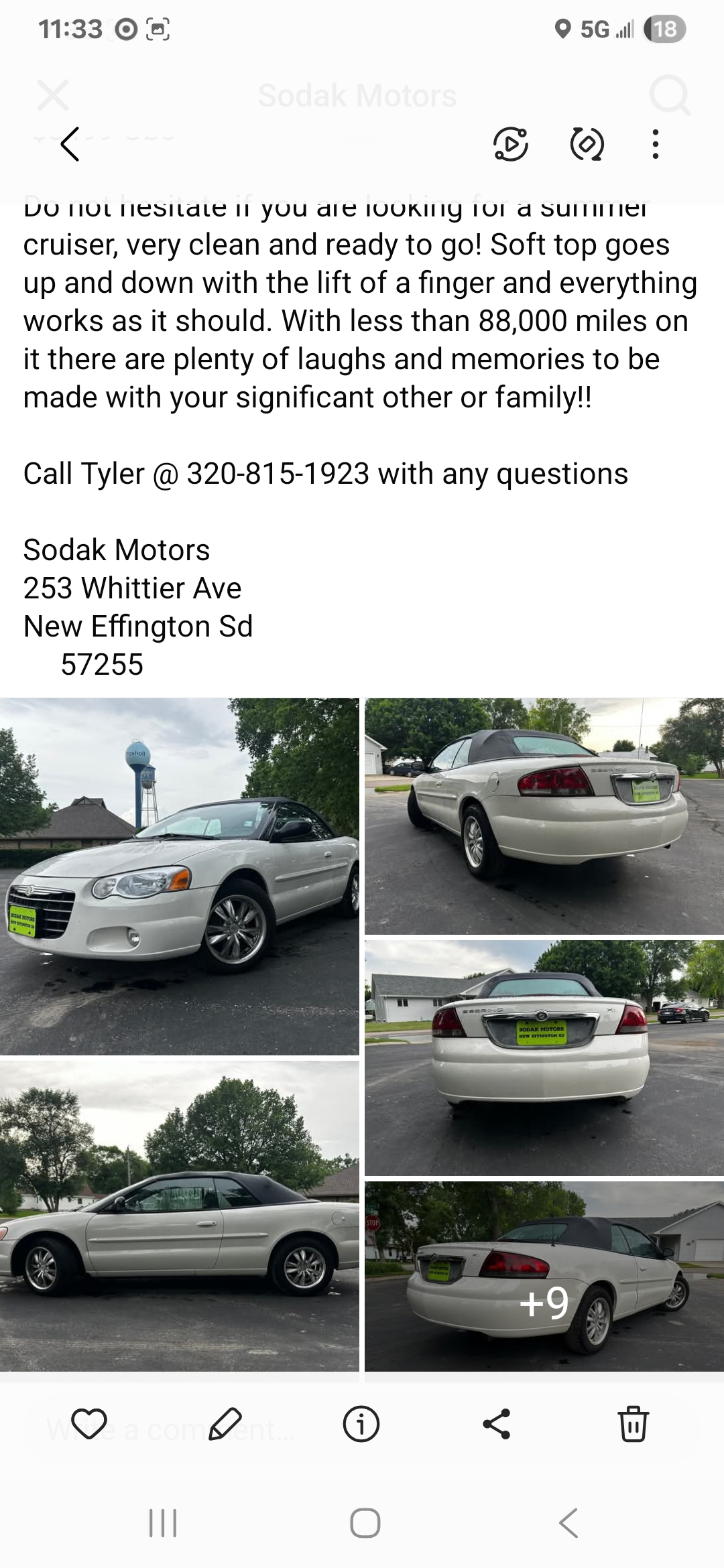Share this screenshot
Viewport: 724px width, 1568px height.
click(497, 1424)
